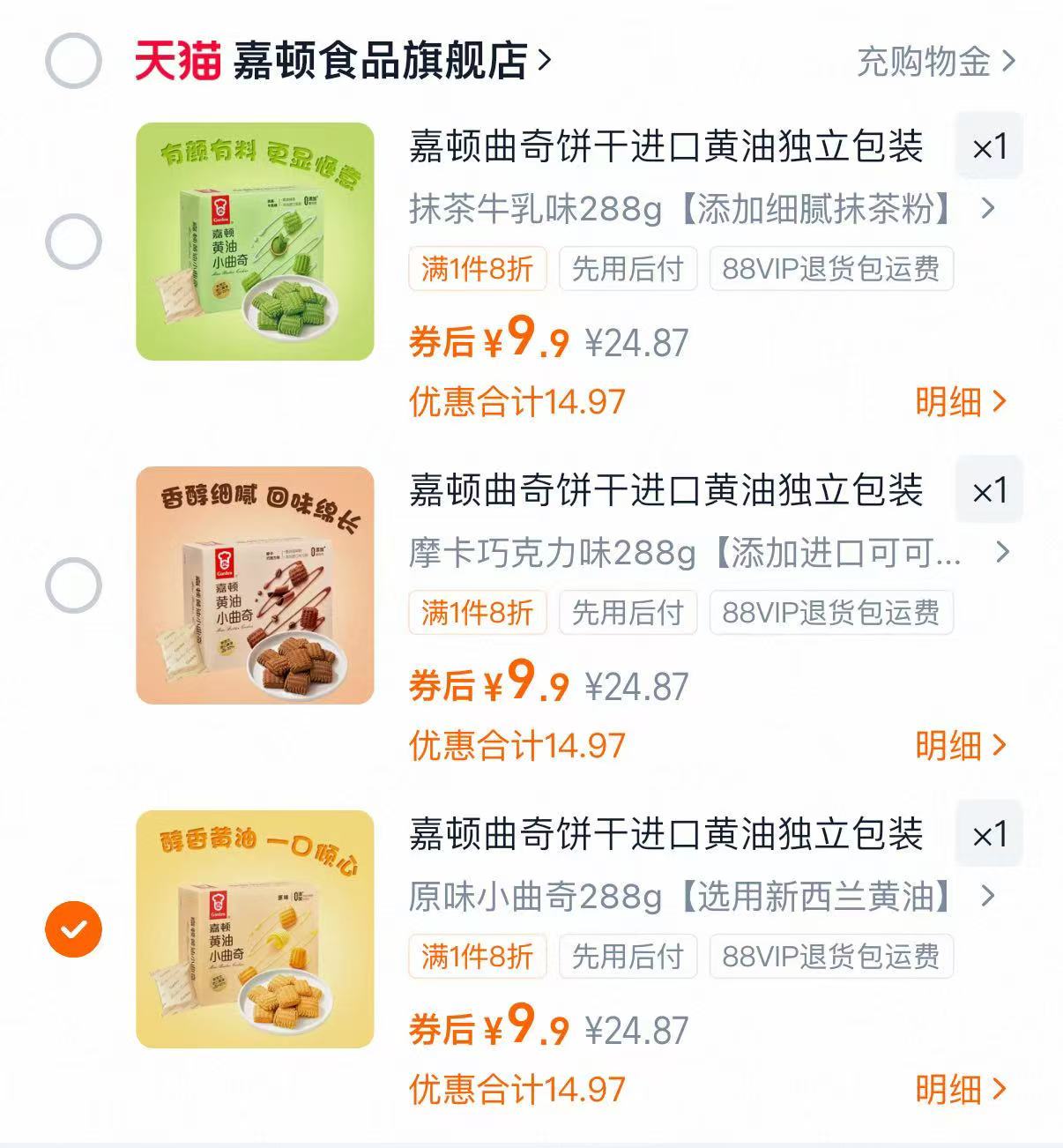Click the 满1件8折 discount tag on matcha item
1063x1148 pixels.
pyautogui.click(x=477, y=269)
